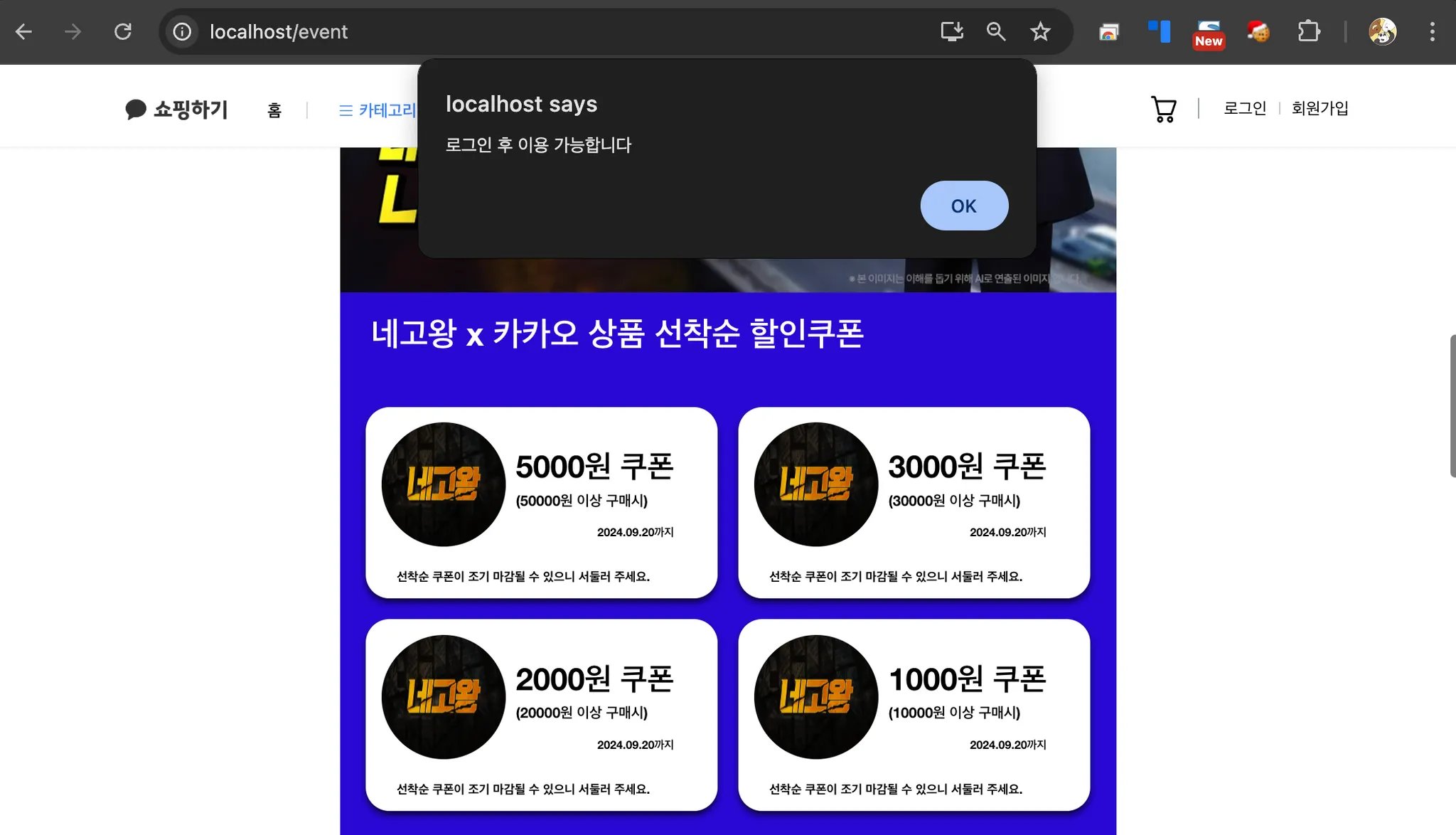Go to 홈 in the header
The image size is (1456, 835).
[x=274, y=110]
